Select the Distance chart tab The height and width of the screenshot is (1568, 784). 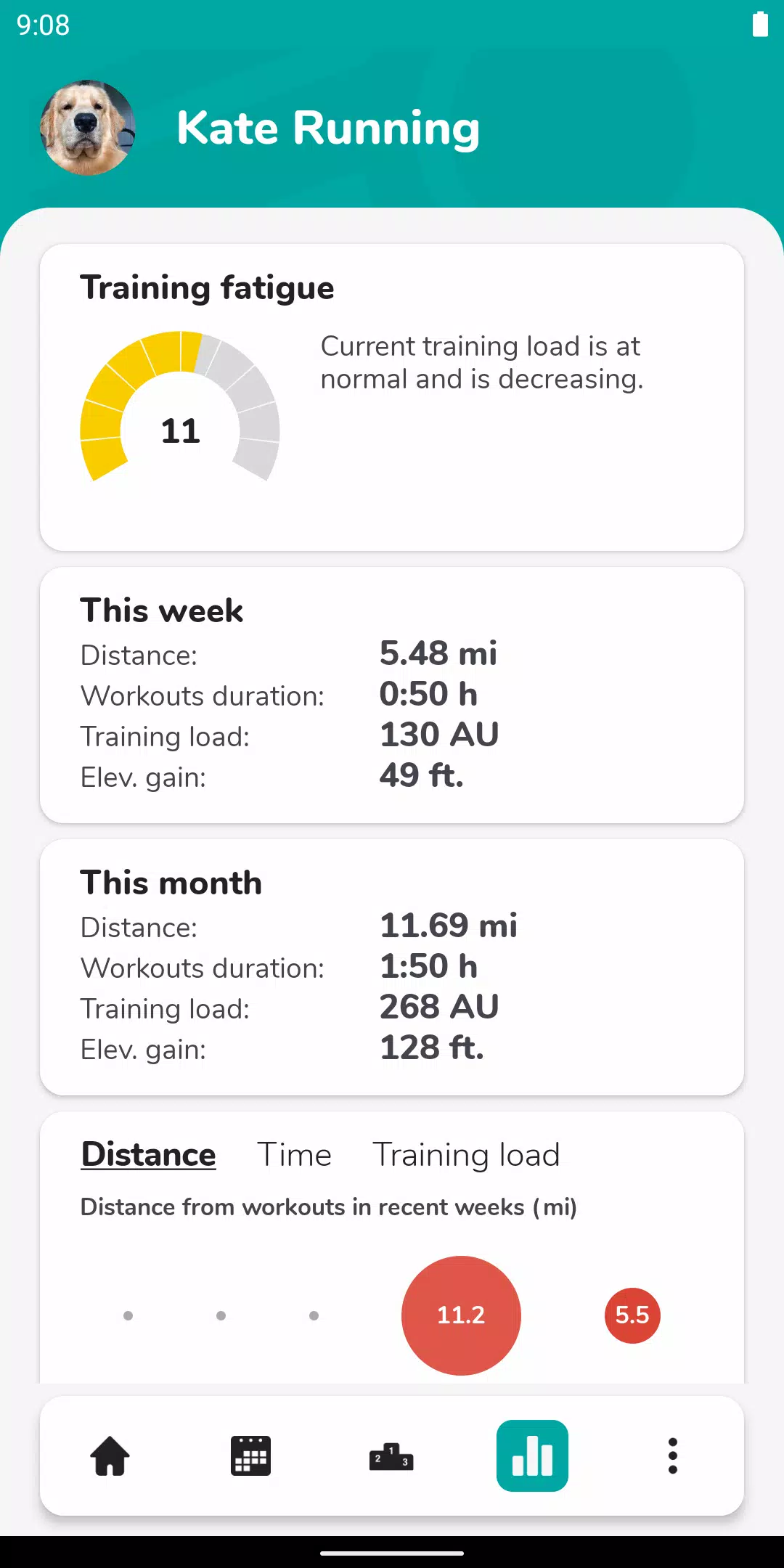tap(148, 1155)
